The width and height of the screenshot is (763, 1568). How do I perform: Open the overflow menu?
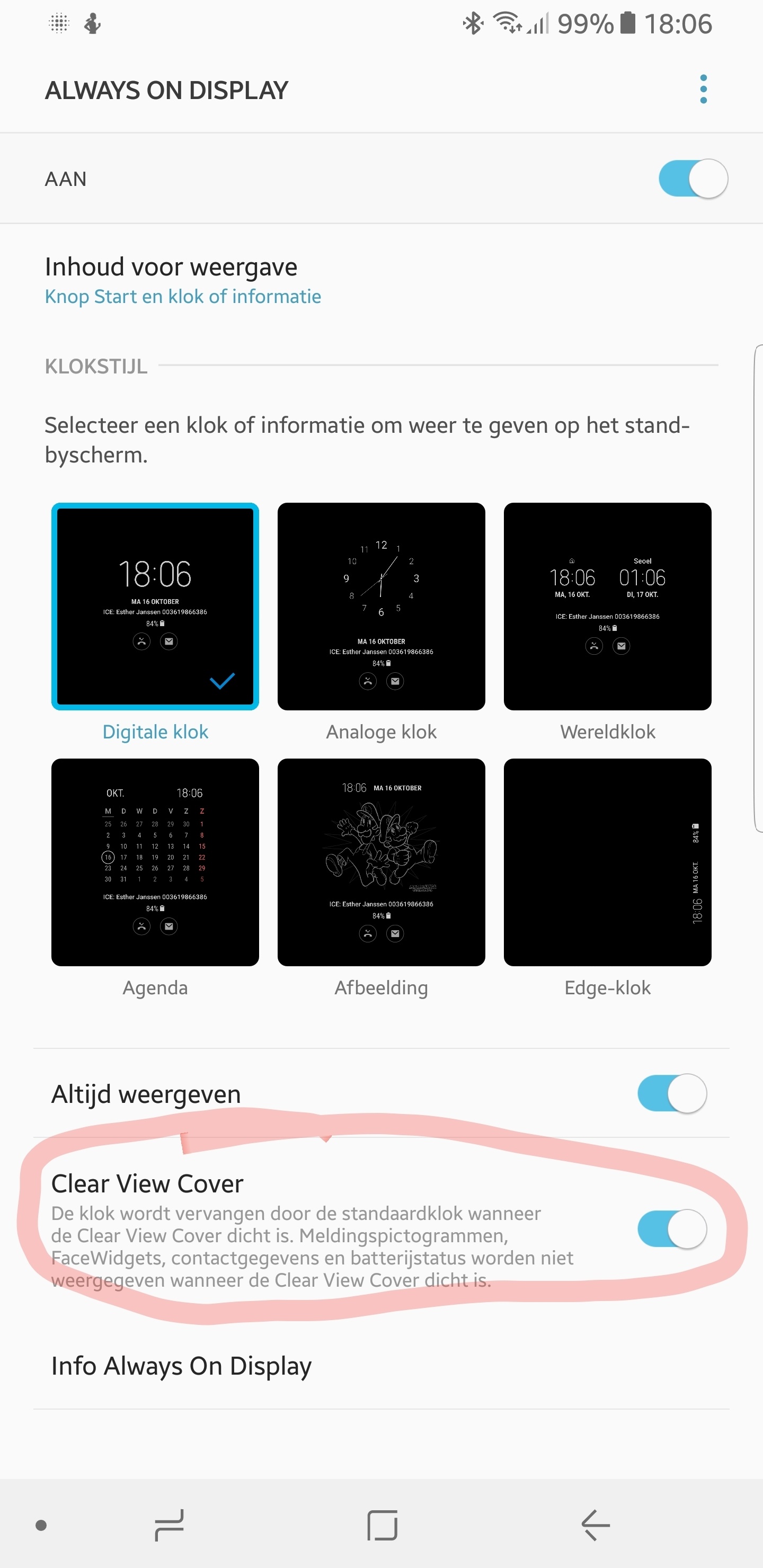(703, 90)
